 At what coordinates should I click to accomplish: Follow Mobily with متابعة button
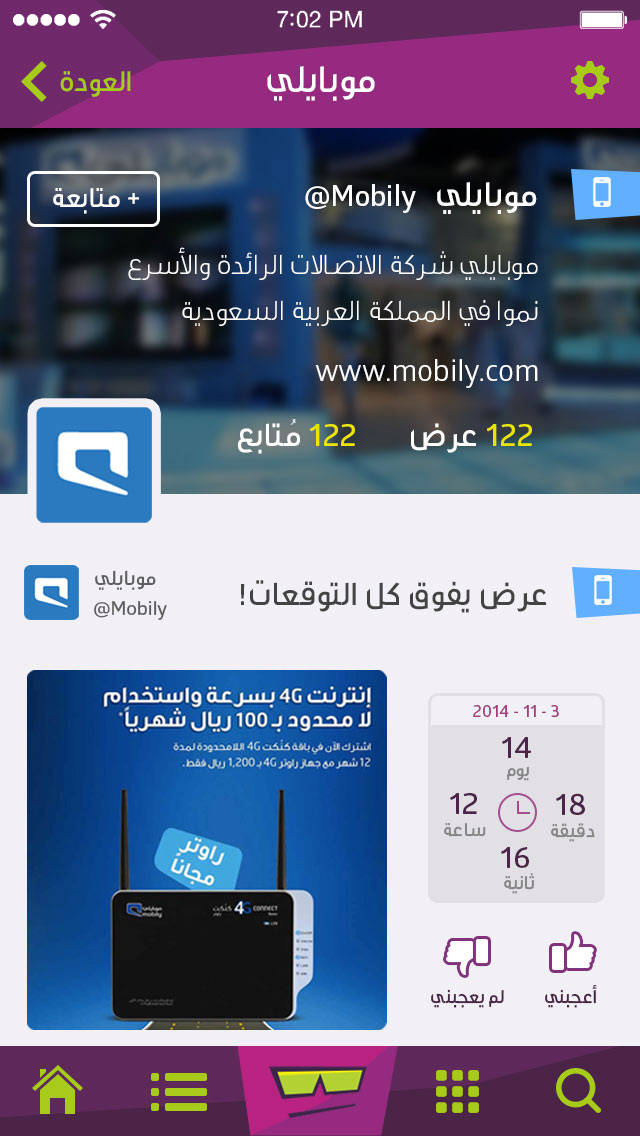pos(93,199)
